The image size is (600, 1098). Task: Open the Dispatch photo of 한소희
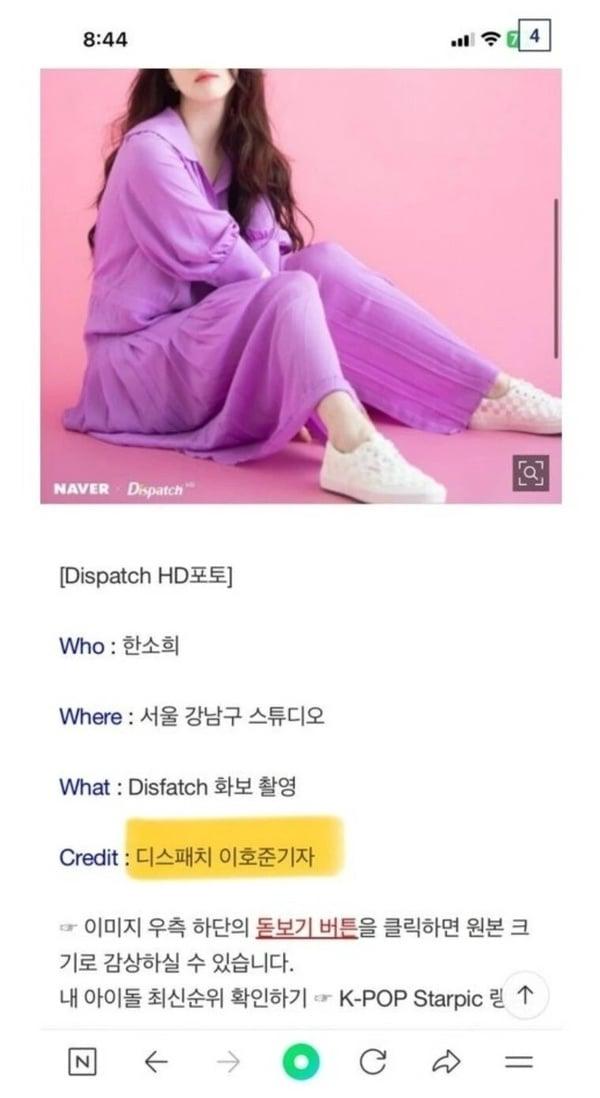(x=300, y=286)
